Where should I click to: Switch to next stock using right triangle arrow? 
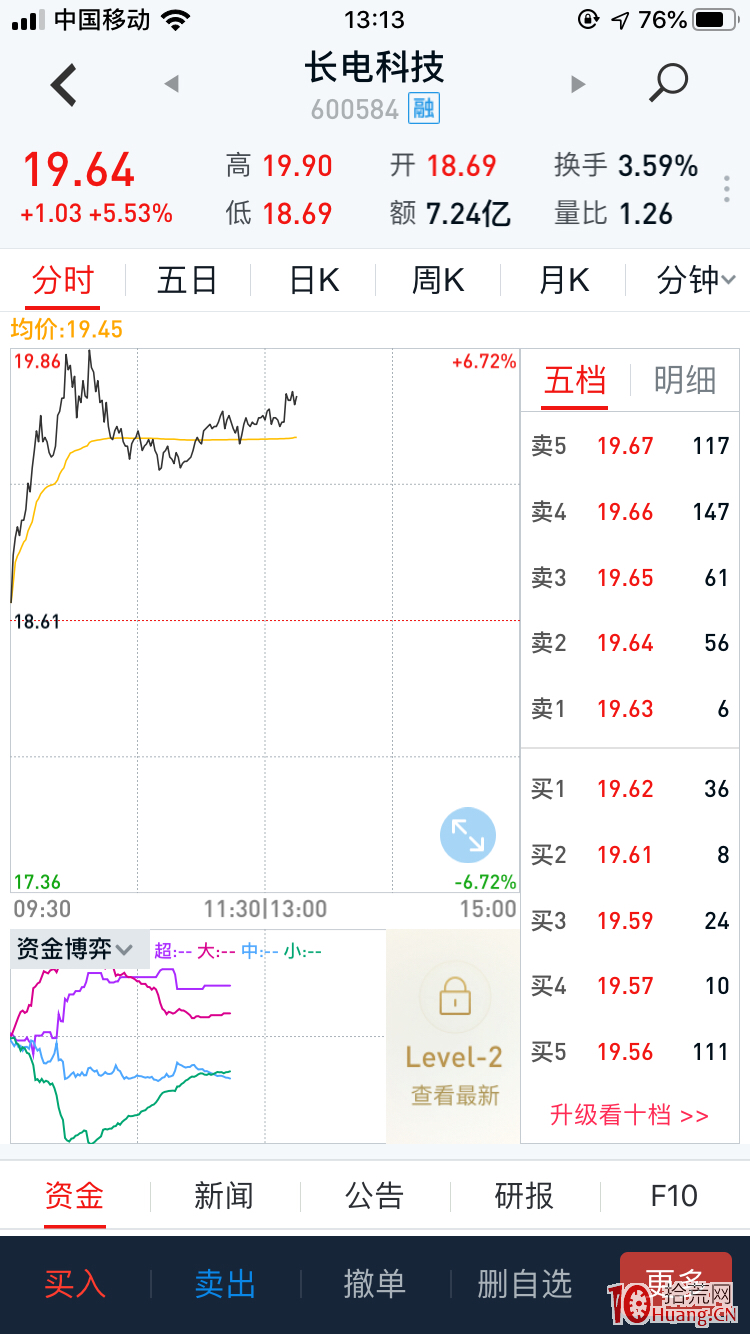click(x=578, y=84)
